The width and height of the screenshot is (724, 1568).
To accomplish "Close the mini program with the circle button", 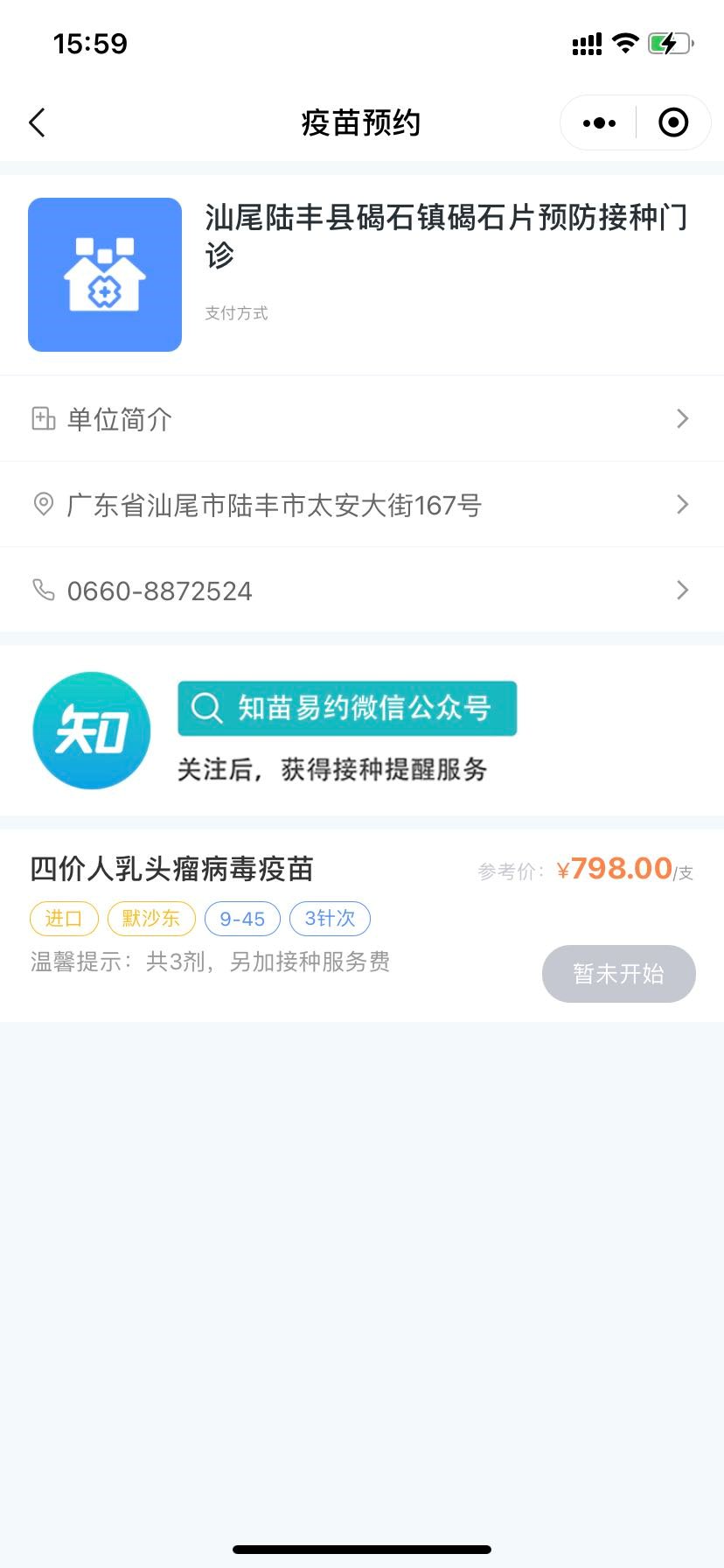I will [672, 123].
